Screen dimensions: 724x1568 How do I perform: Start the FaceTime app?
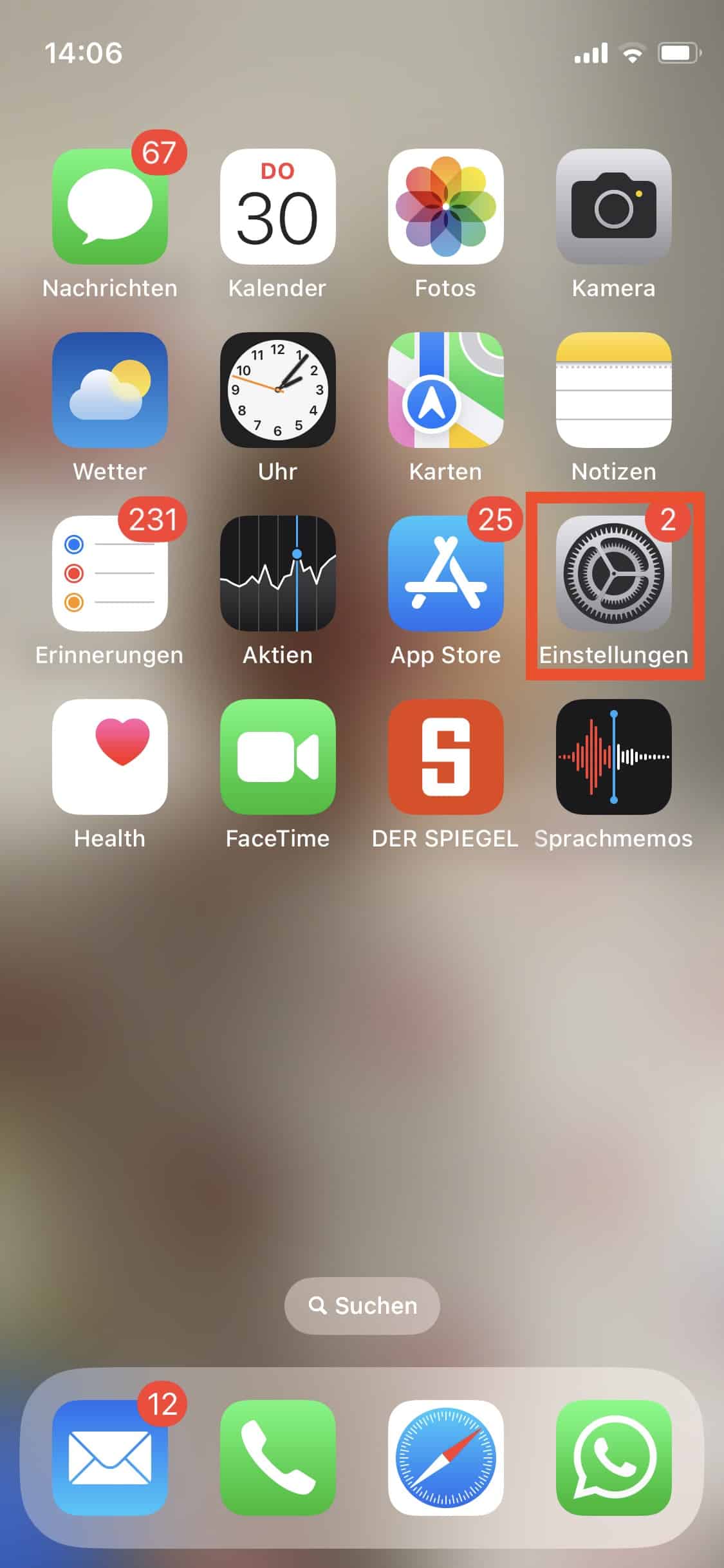click(x=277, y=757)
